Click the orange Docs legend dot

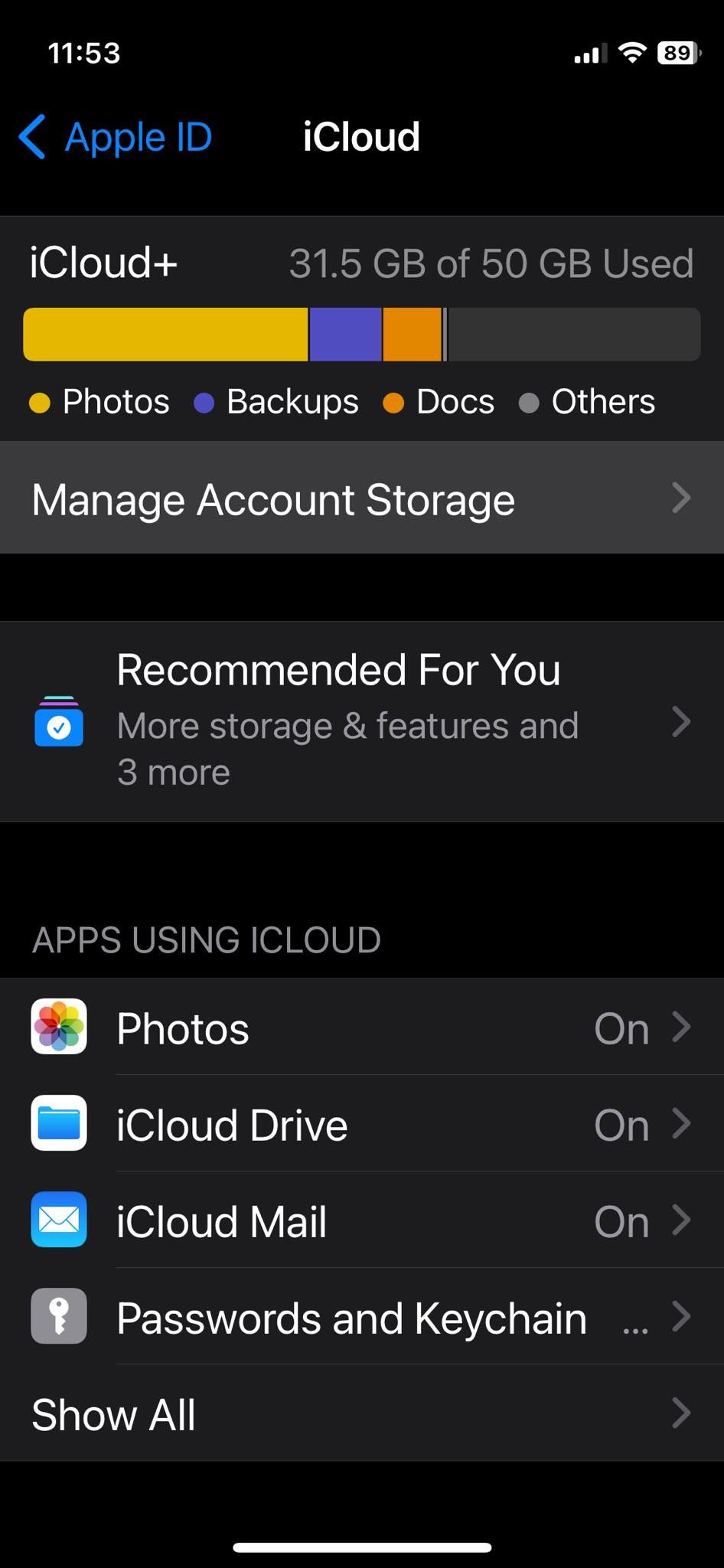(393, 401)
